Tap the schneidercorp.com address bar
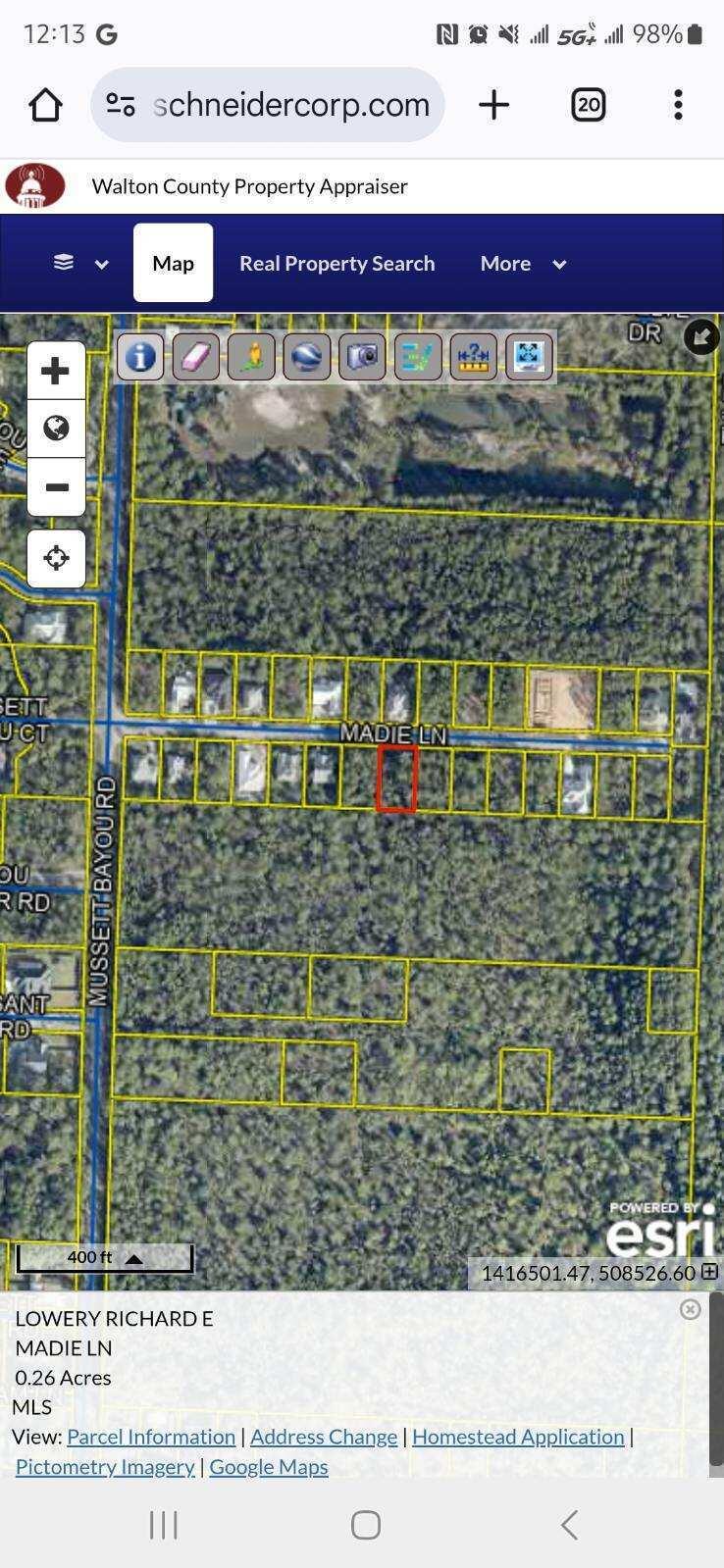Screen dimensions: 724x1568 (x=268, y=105)
